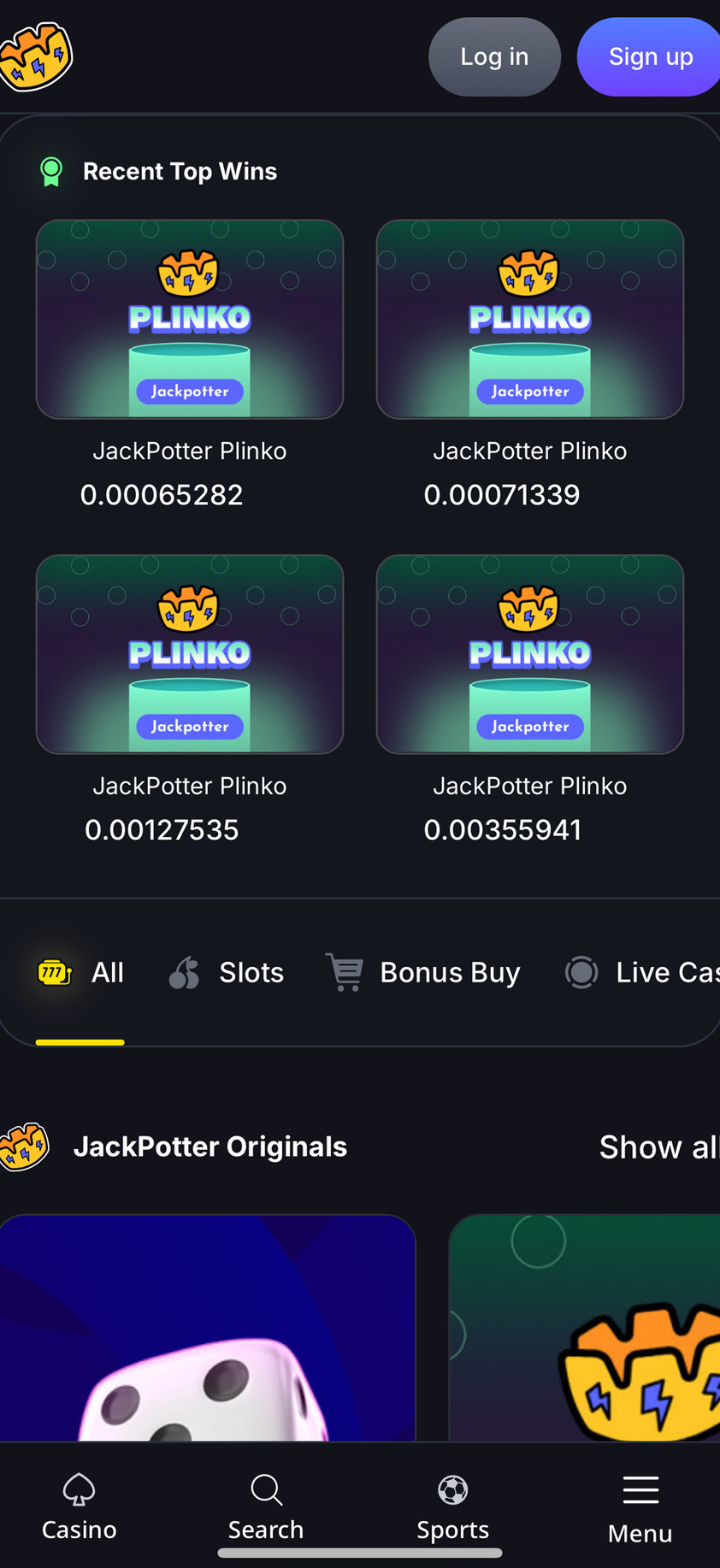
Task: Switch to the Live Casino category
Action: (x=641, y=973)
